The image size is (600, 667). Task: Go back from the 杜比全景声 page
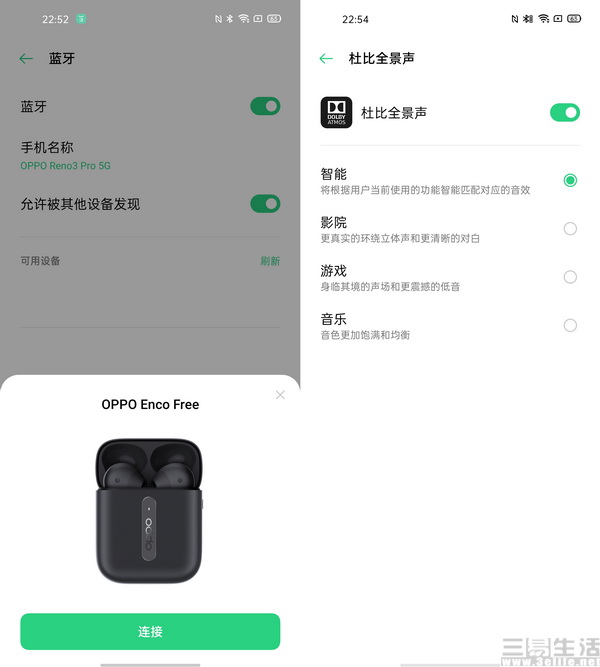[326, 59]
